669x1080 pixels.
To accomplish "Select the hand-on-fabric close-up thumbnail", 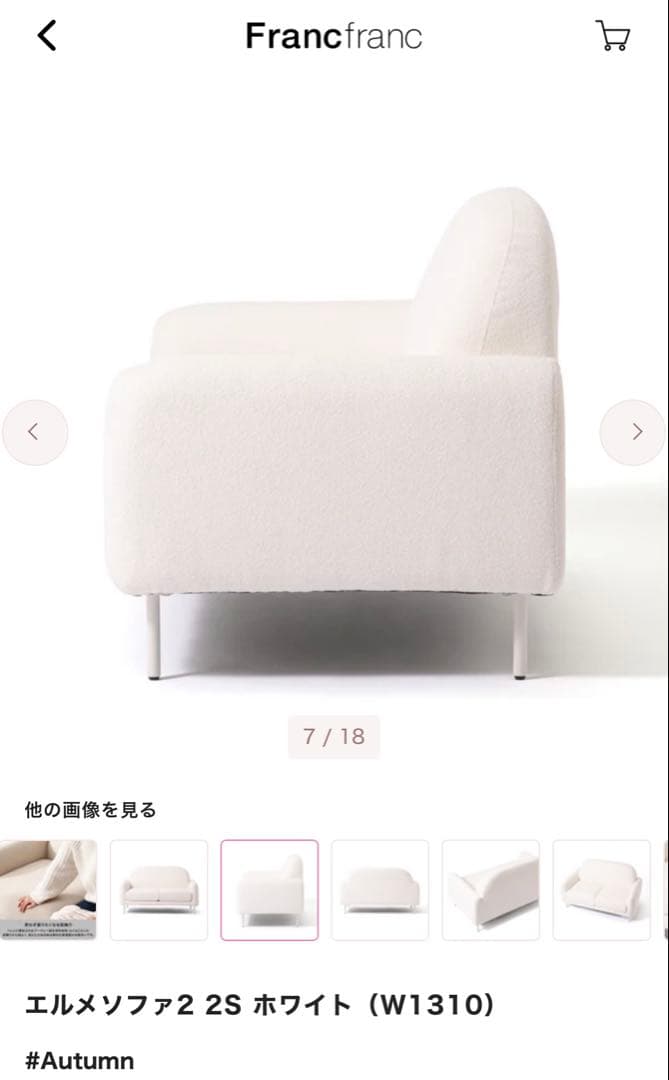I will pos(48,890).
